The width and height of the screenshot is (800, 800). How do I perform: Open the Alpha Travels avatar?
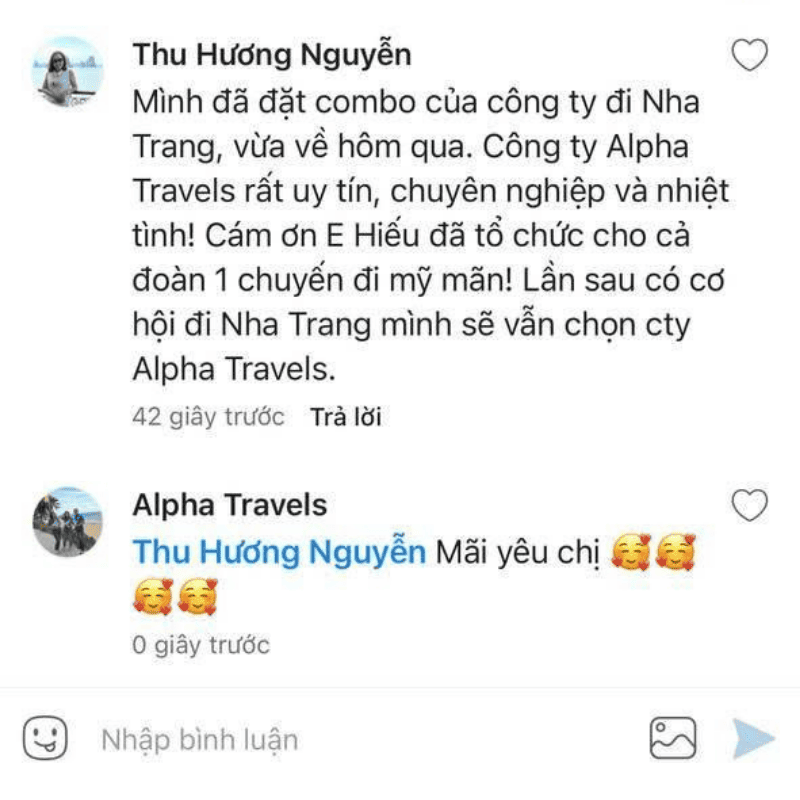point(68,522)
